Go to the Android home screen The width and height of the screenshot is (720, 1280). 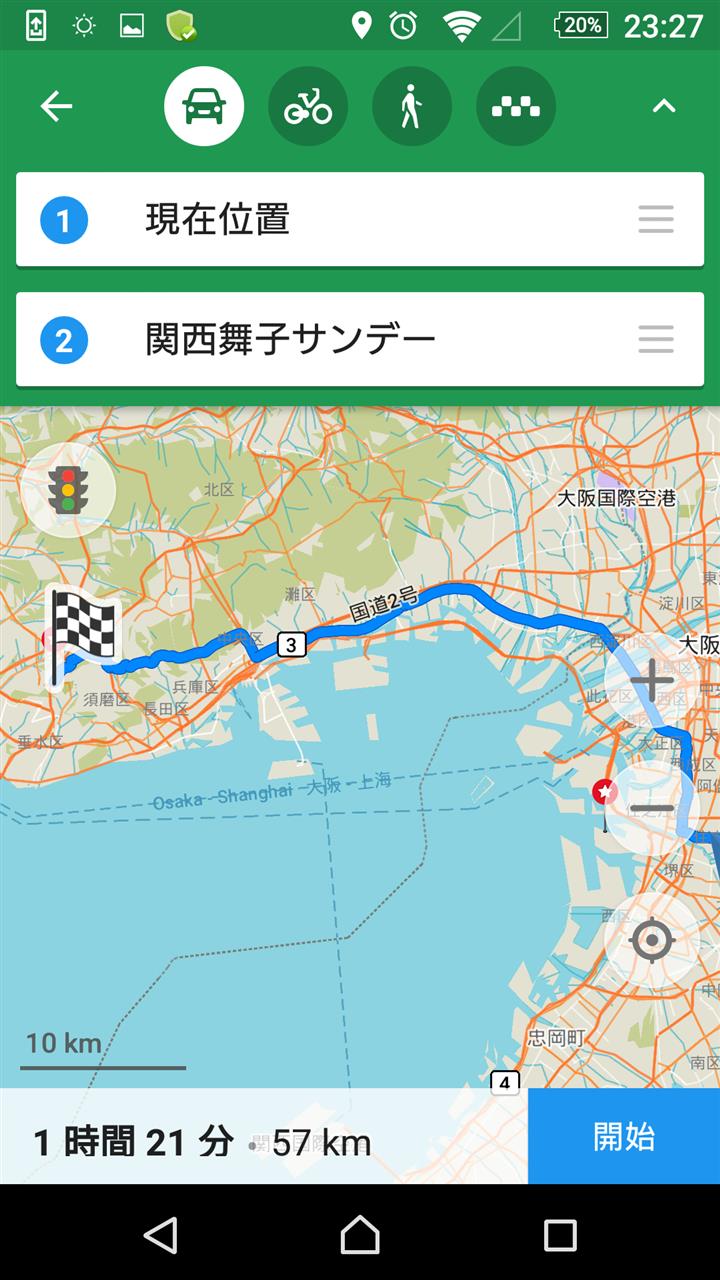[360, 1235]
